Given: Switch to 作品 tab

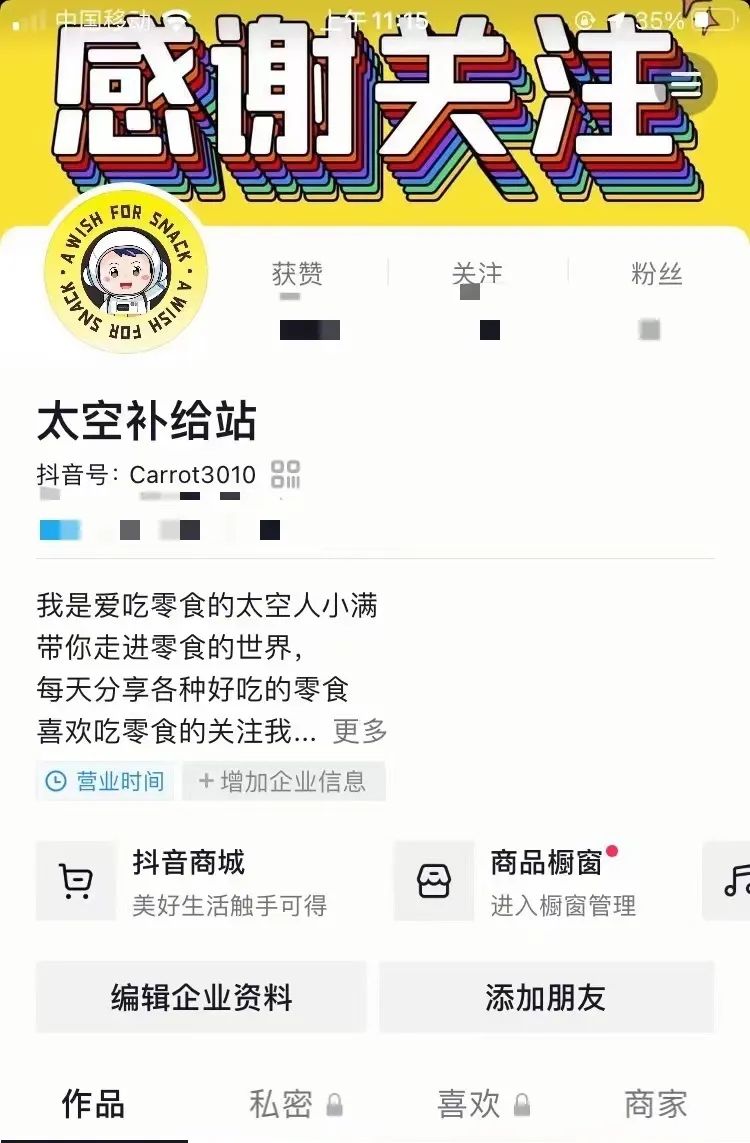Looking at the screenshot, I should 93,1104.
